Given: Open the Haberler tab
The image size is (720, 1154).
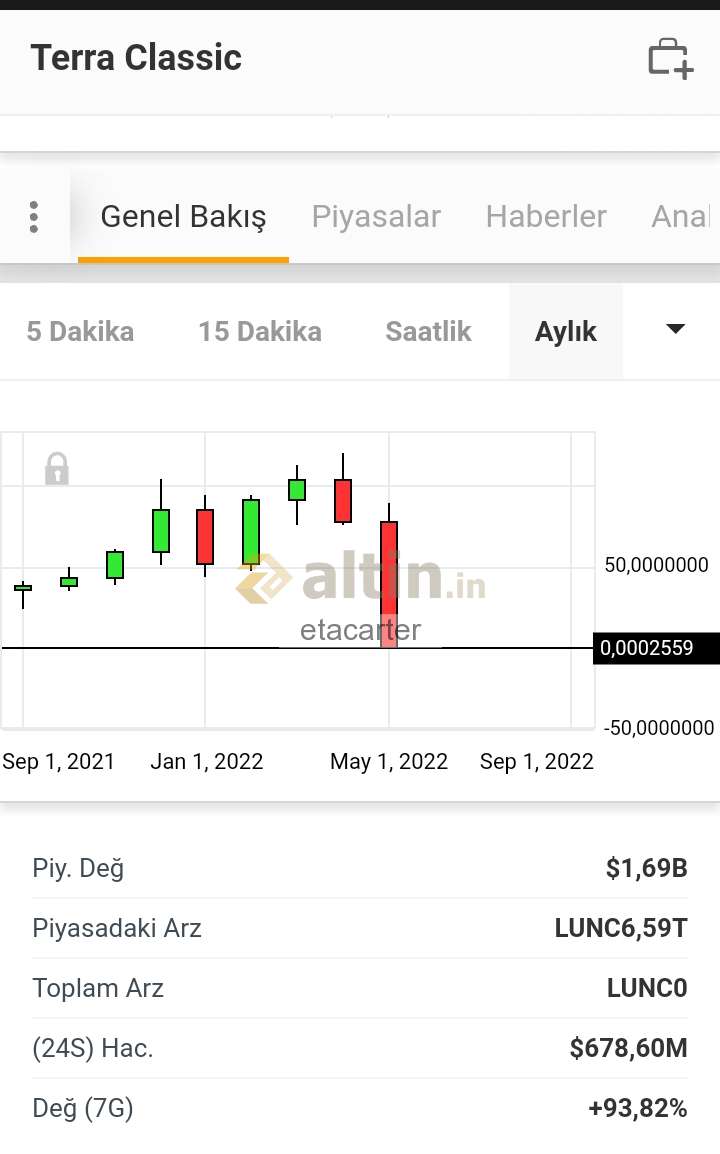Looking at the screenshot, I should click(x=546, y=216).
